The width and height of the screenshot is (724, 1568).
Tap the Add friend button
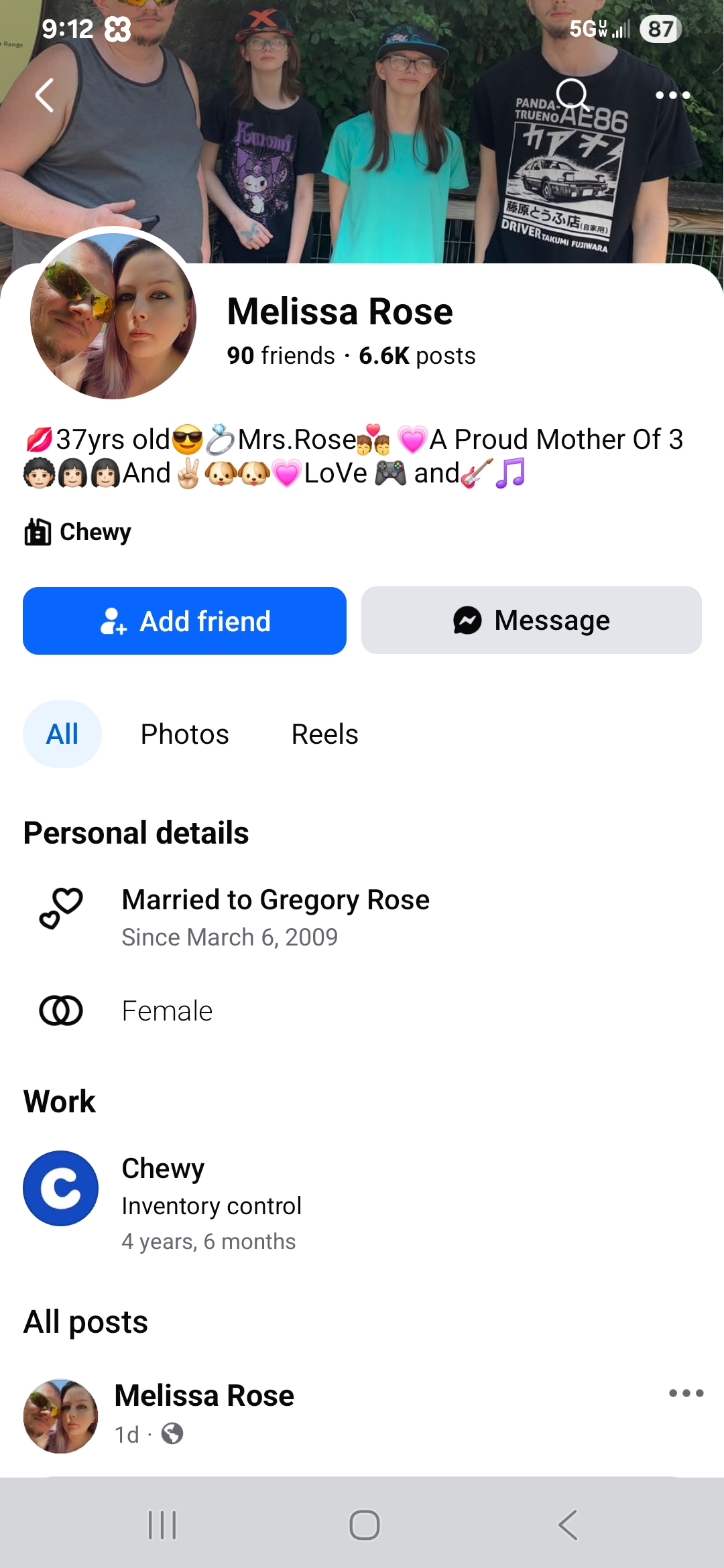(x=184, y=620)
